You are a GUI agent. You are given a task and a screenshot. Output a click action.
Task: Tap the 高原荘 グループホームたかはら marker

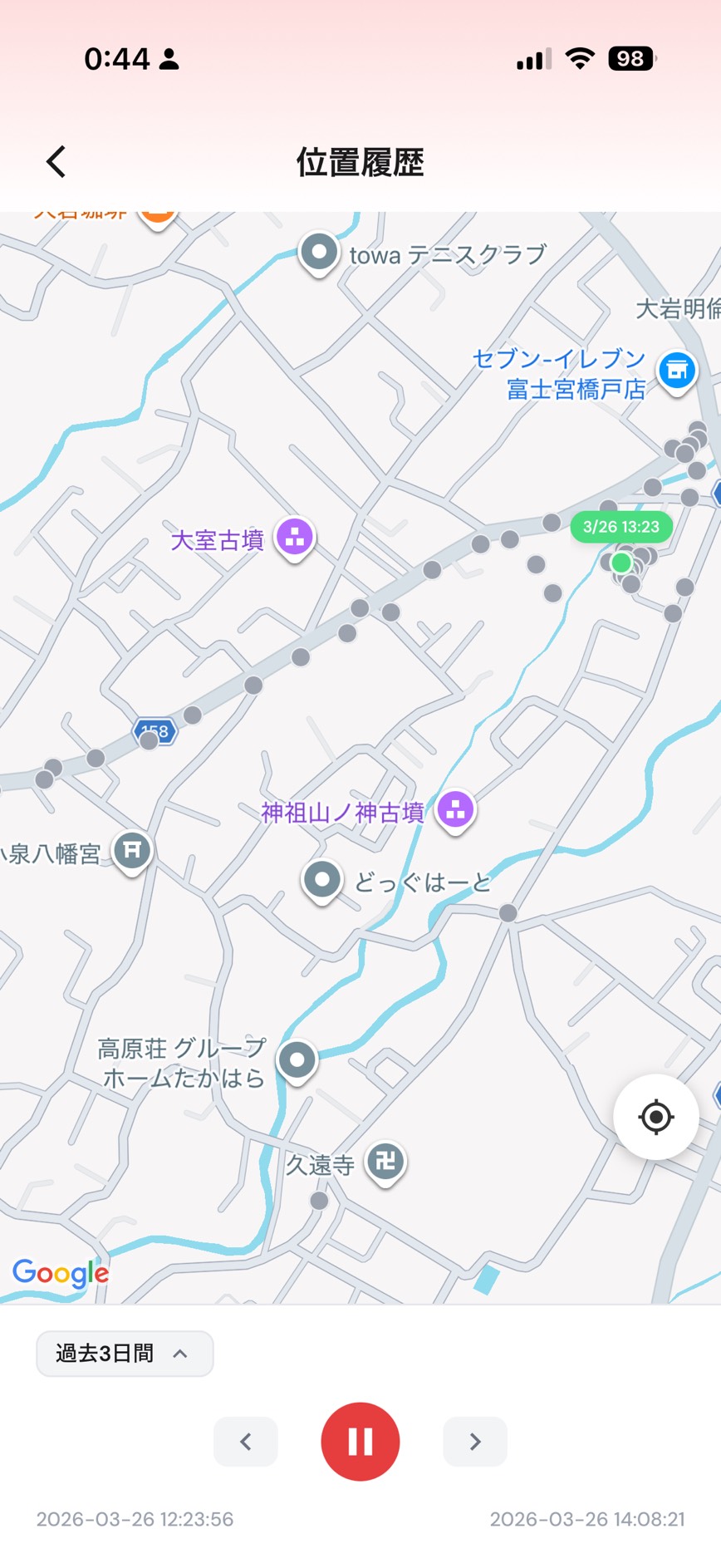(297, 1059)
